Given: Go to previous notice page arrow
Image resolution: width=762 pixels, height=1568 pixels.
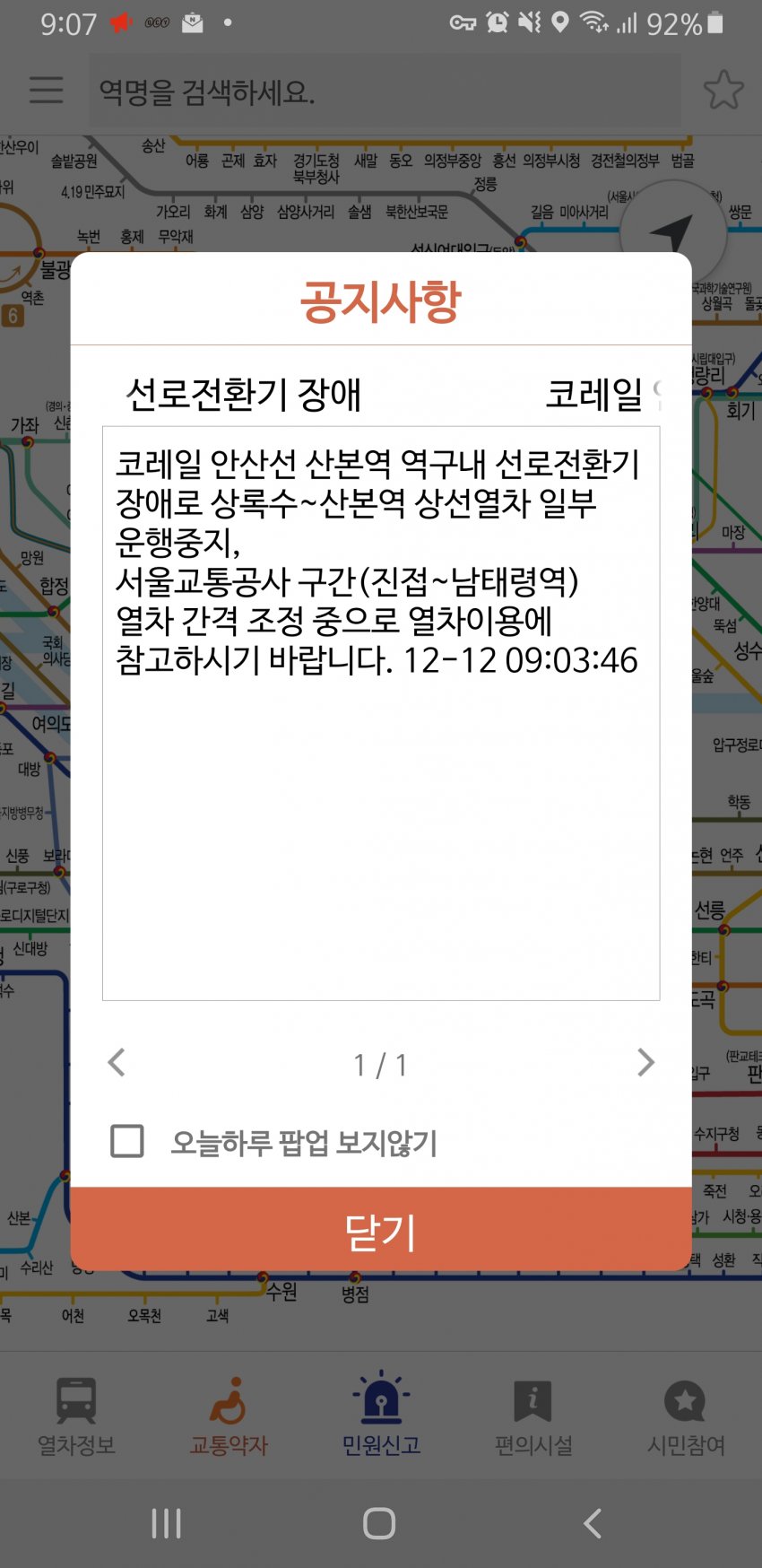Looking at the screenshot, I should point(117,1063).
